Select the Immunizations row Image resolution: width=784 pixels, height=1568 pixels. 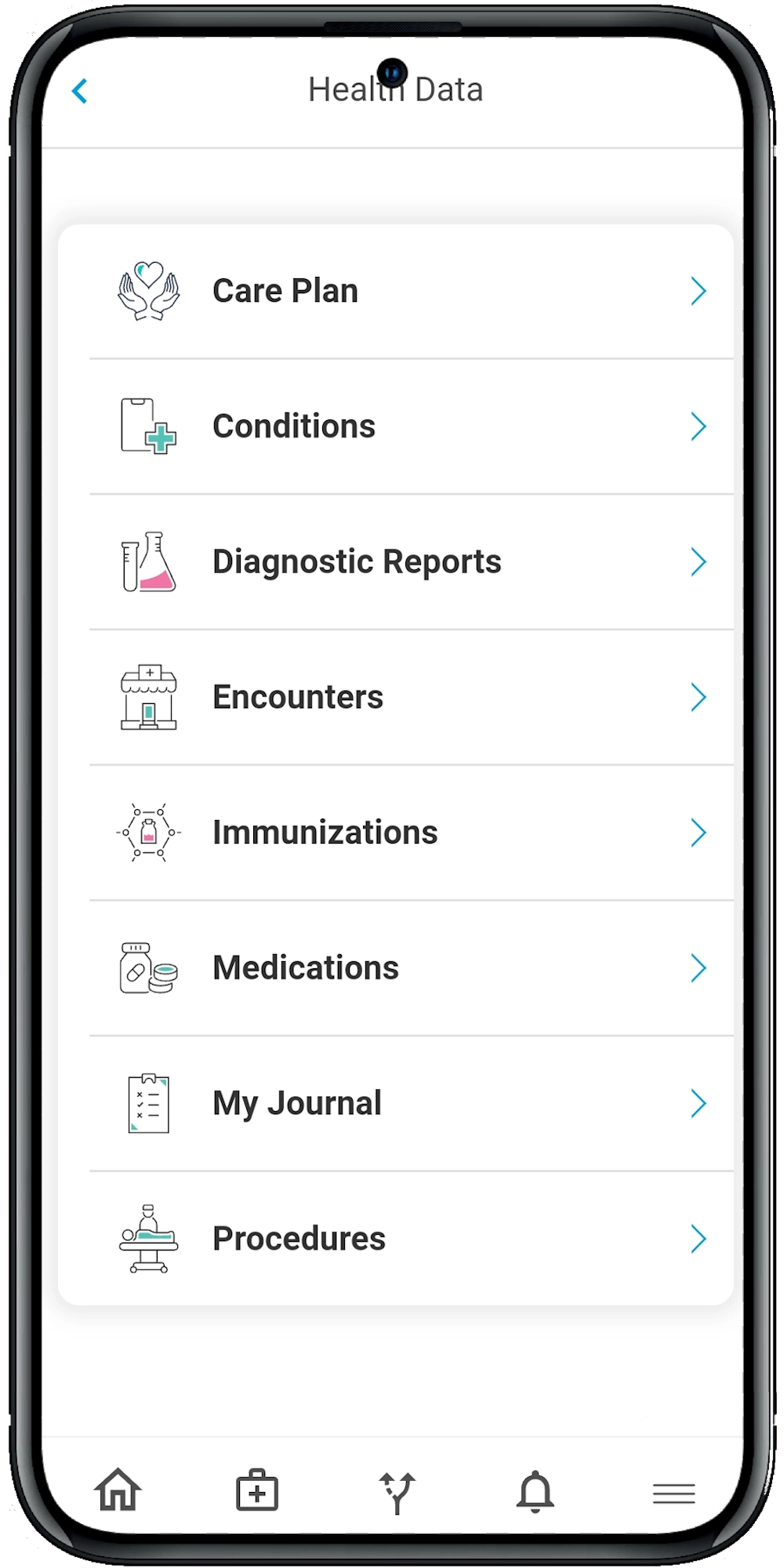click(x=396, y=833)
